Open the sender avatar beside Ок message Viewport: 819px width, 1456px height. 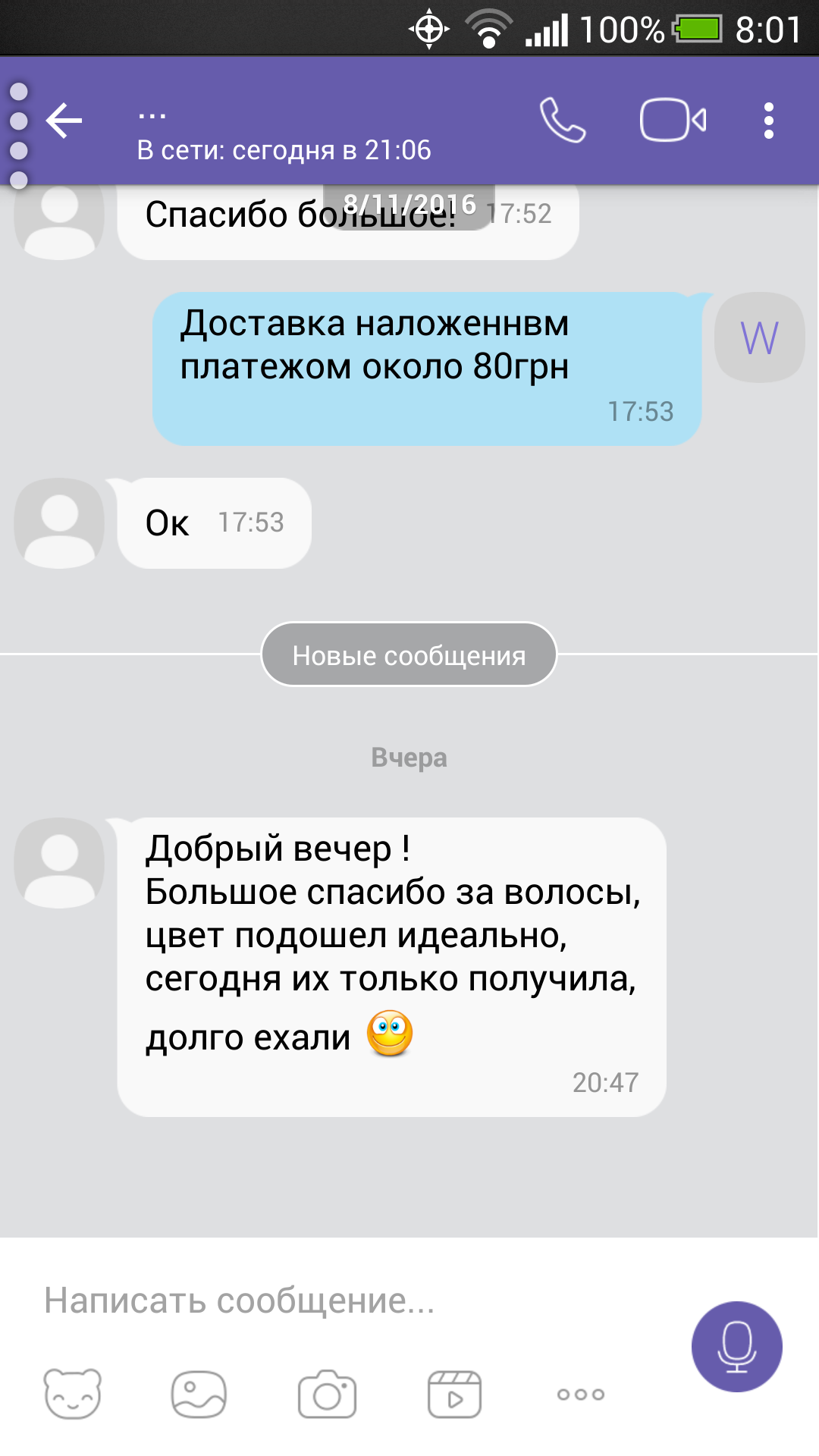click(x=59, y=523)
